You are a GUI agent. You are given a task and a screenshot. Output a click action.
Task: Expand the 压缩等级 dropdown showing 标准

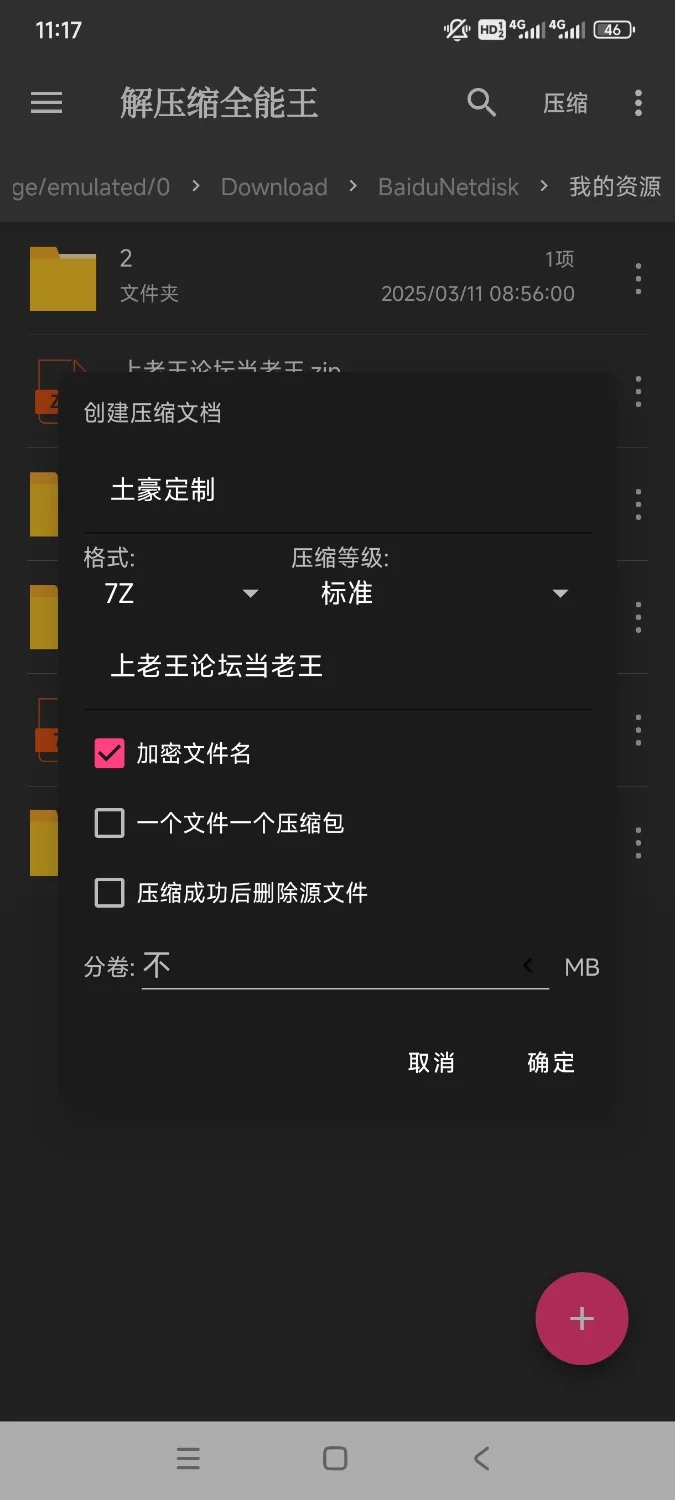click(441, 593)
